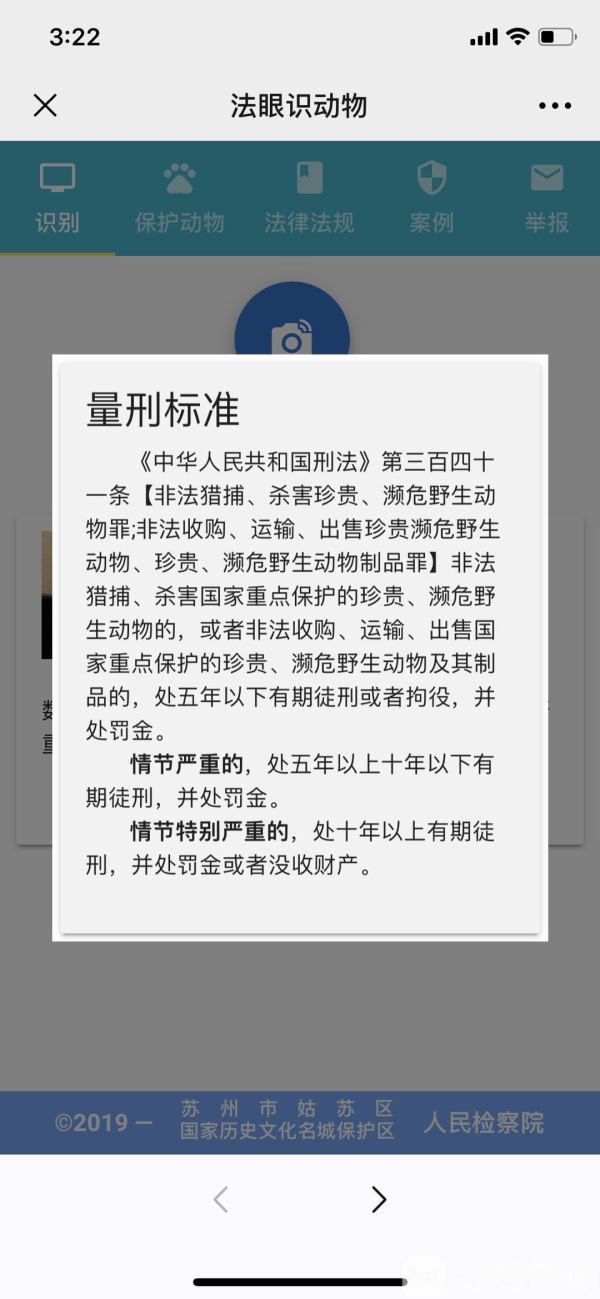The width and height of the screenshot is (600, 1299).
Task: Close the 法眼识动物 mini program page
Action: pyautogui.click(x=45, y=105)
